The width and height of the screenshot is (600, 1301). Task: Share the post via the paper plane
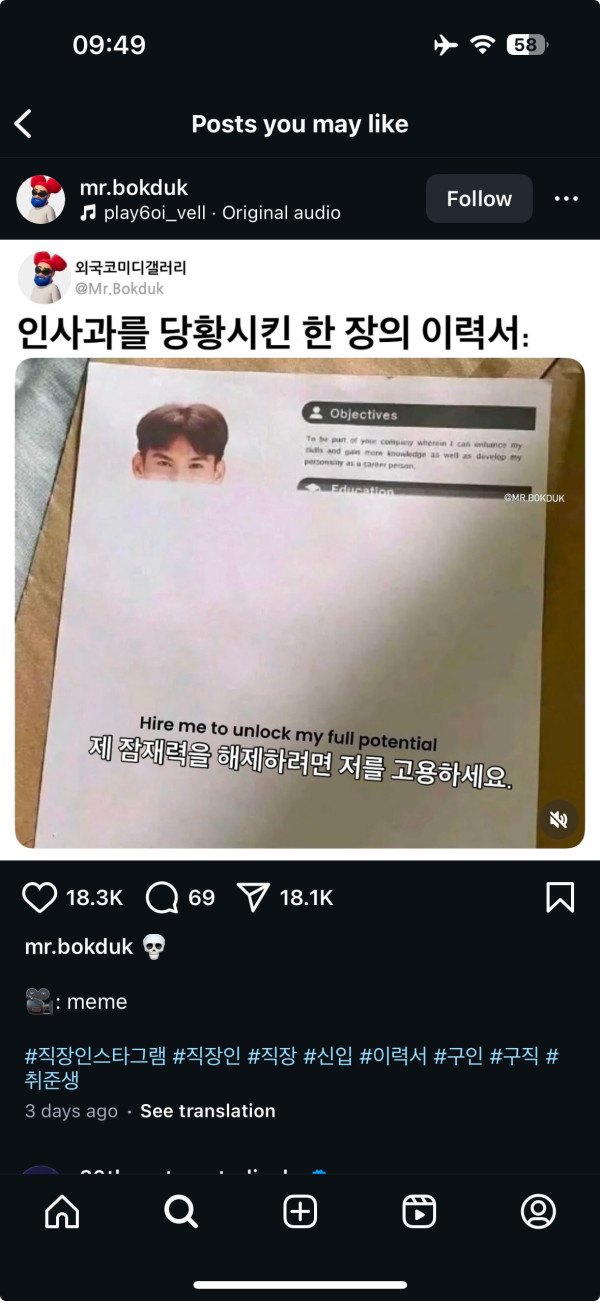[x=254, y=898]
